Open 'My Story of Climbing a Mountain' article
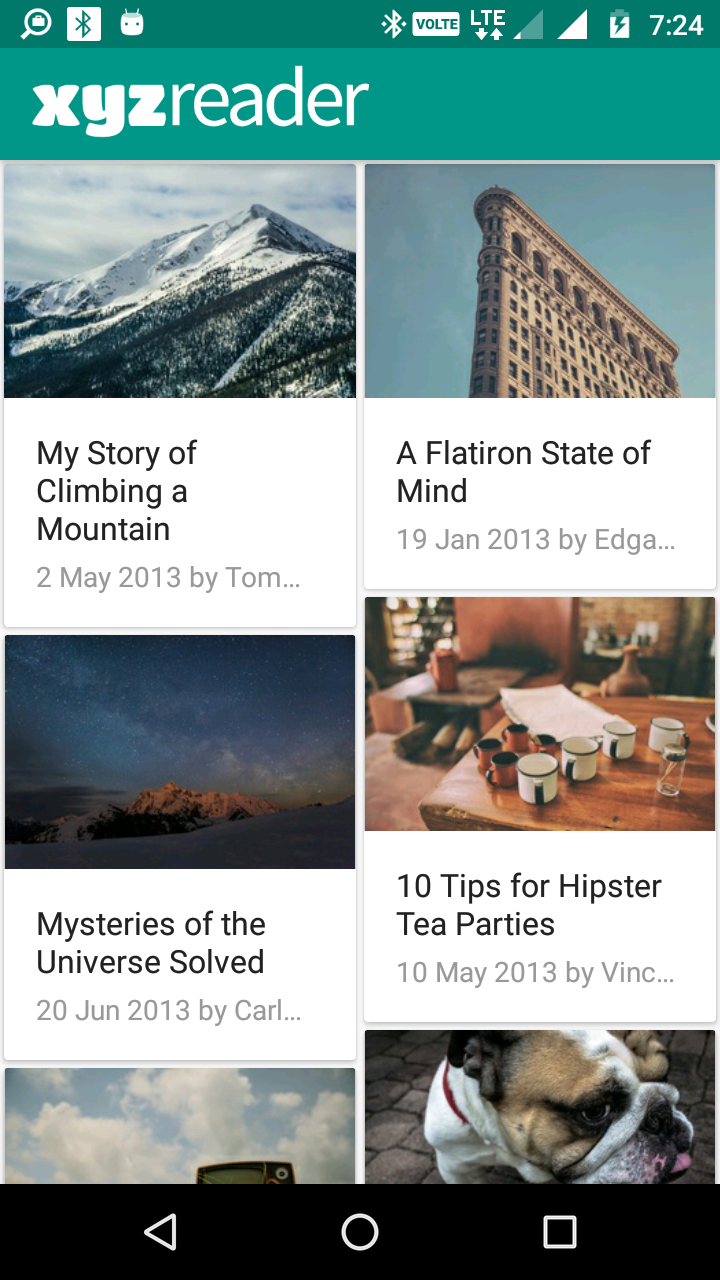Image resolution: width=720 pixels, height=1280 pixels. click(180, 395)
